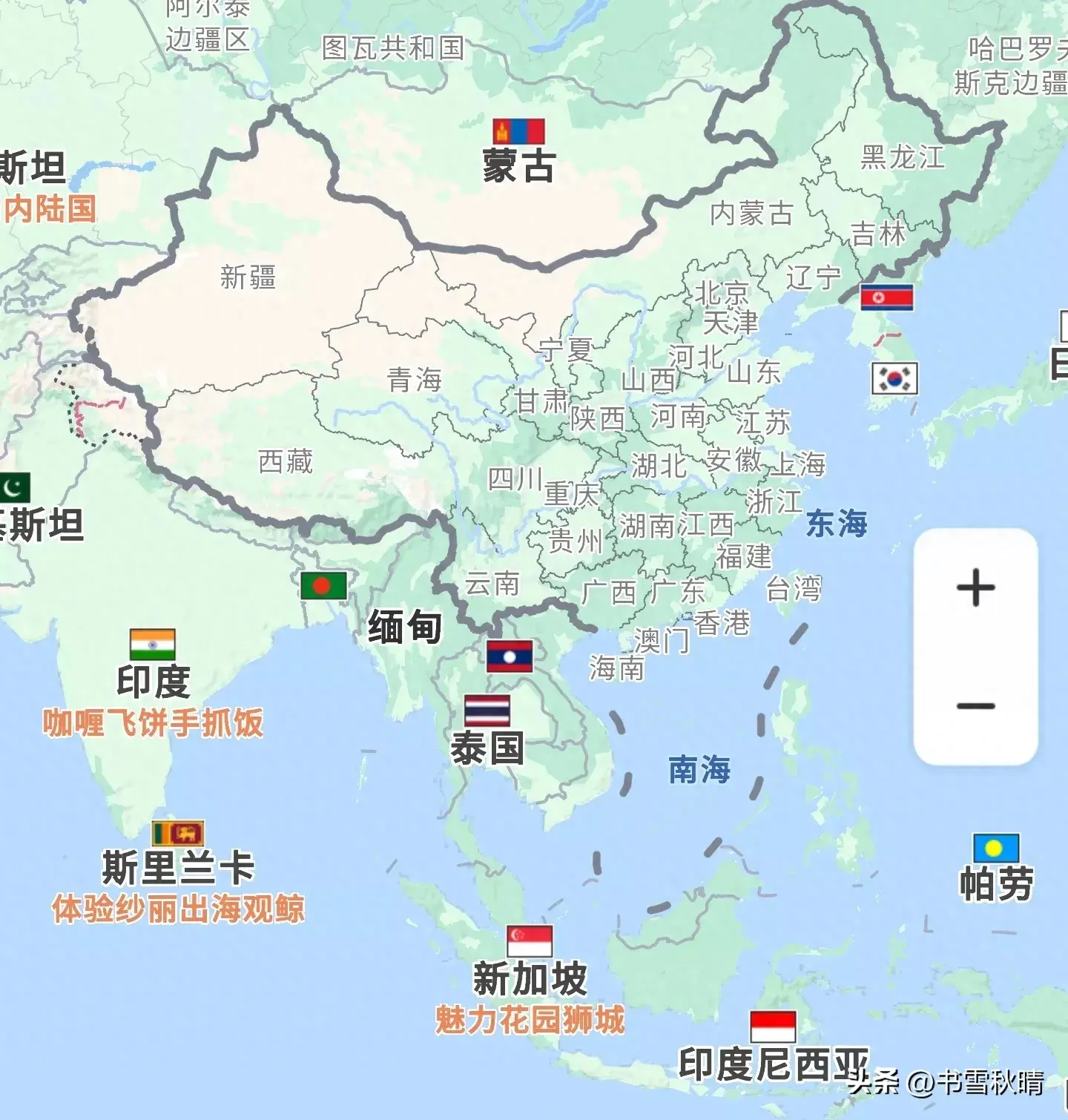1068x1120 pixels.
Task: Open the Laos flag marker
Action: [510, 656]
